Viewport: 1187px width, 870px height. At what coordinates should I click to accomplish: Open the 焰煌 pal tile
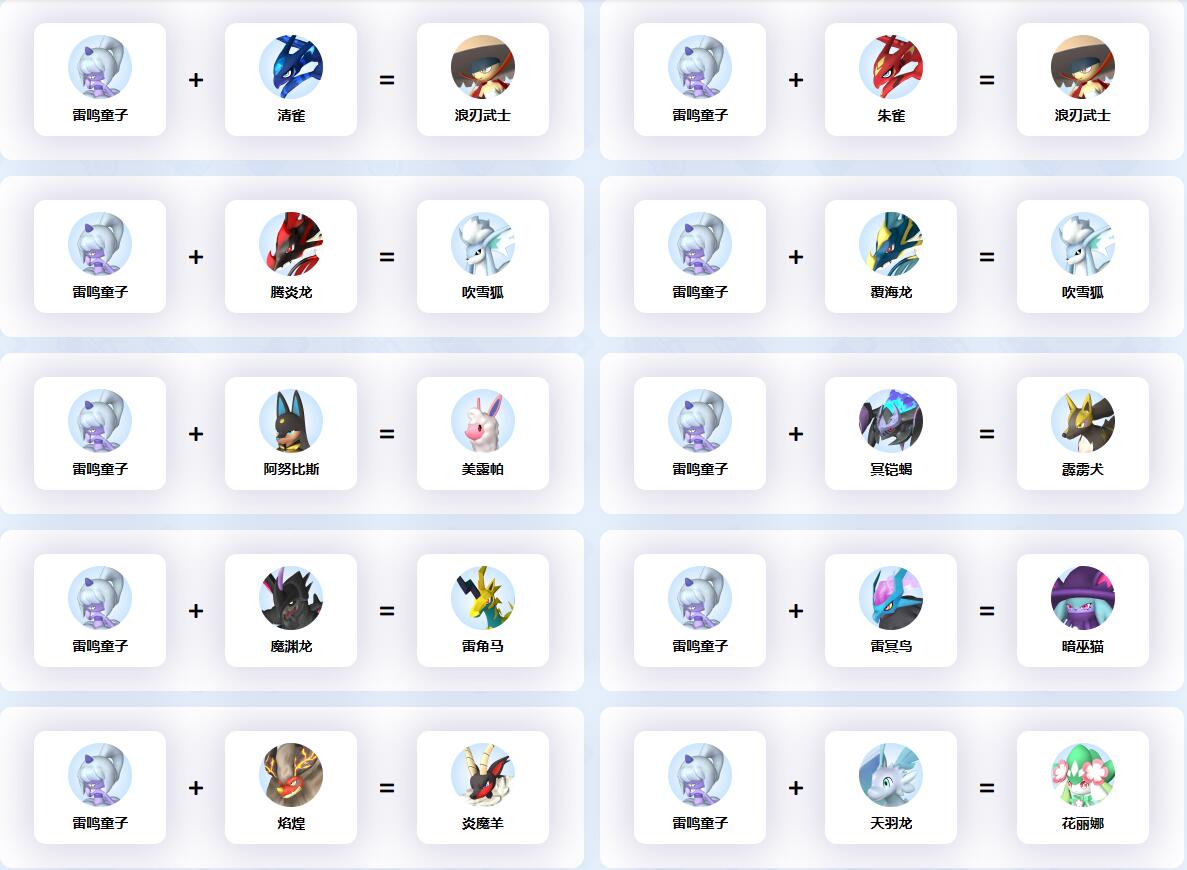click(291, 788)
